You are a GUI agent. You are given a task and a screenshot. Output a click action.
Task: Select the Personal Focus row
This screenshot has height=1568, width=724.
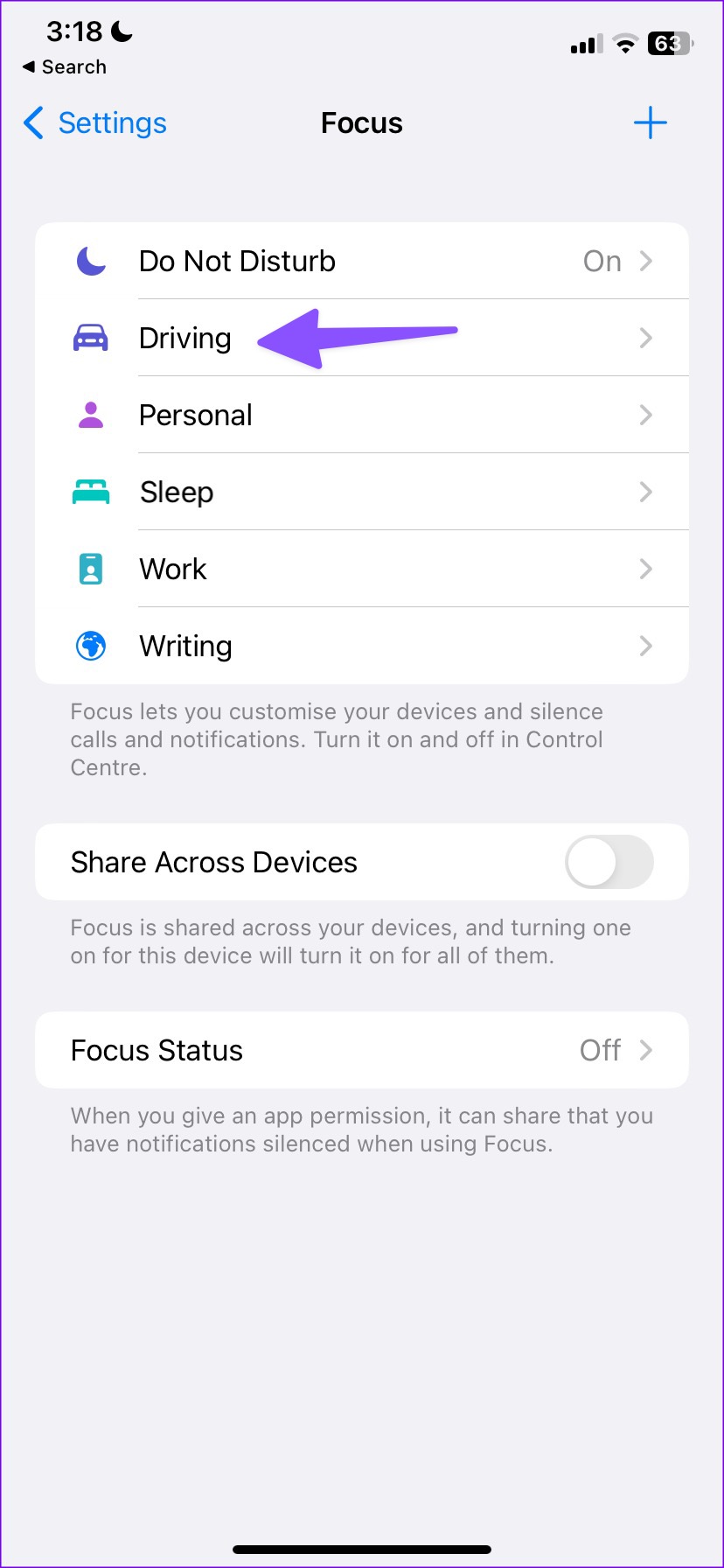tap(361, 415)
